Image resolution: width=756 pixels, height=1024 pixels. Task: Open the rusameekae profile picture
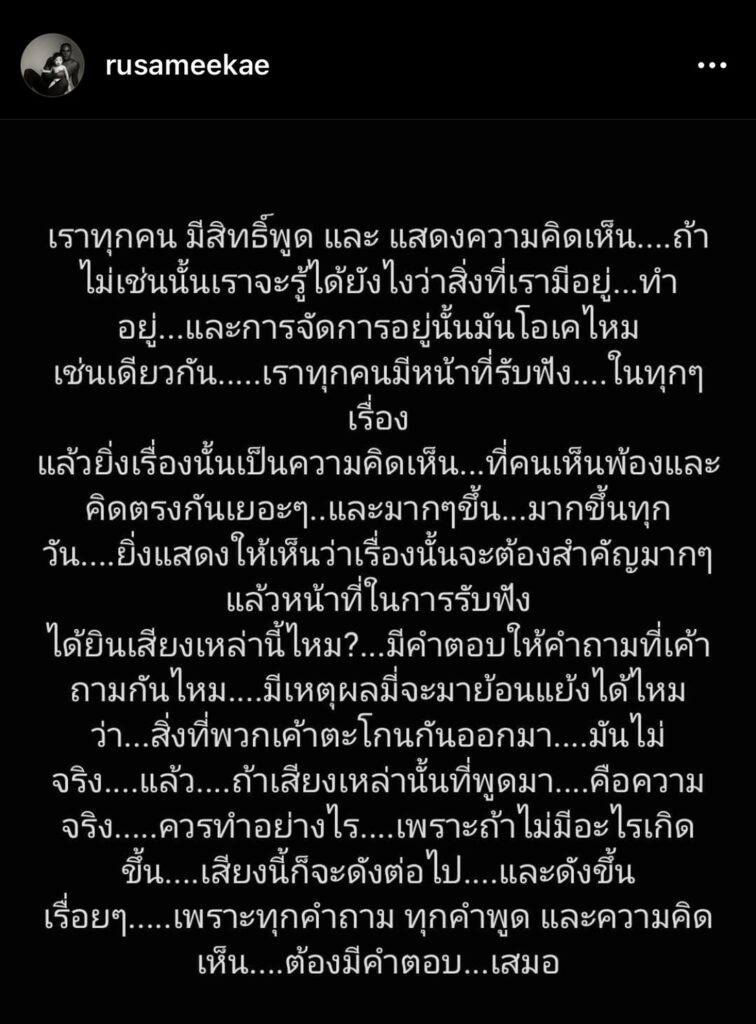click(53, 65)
